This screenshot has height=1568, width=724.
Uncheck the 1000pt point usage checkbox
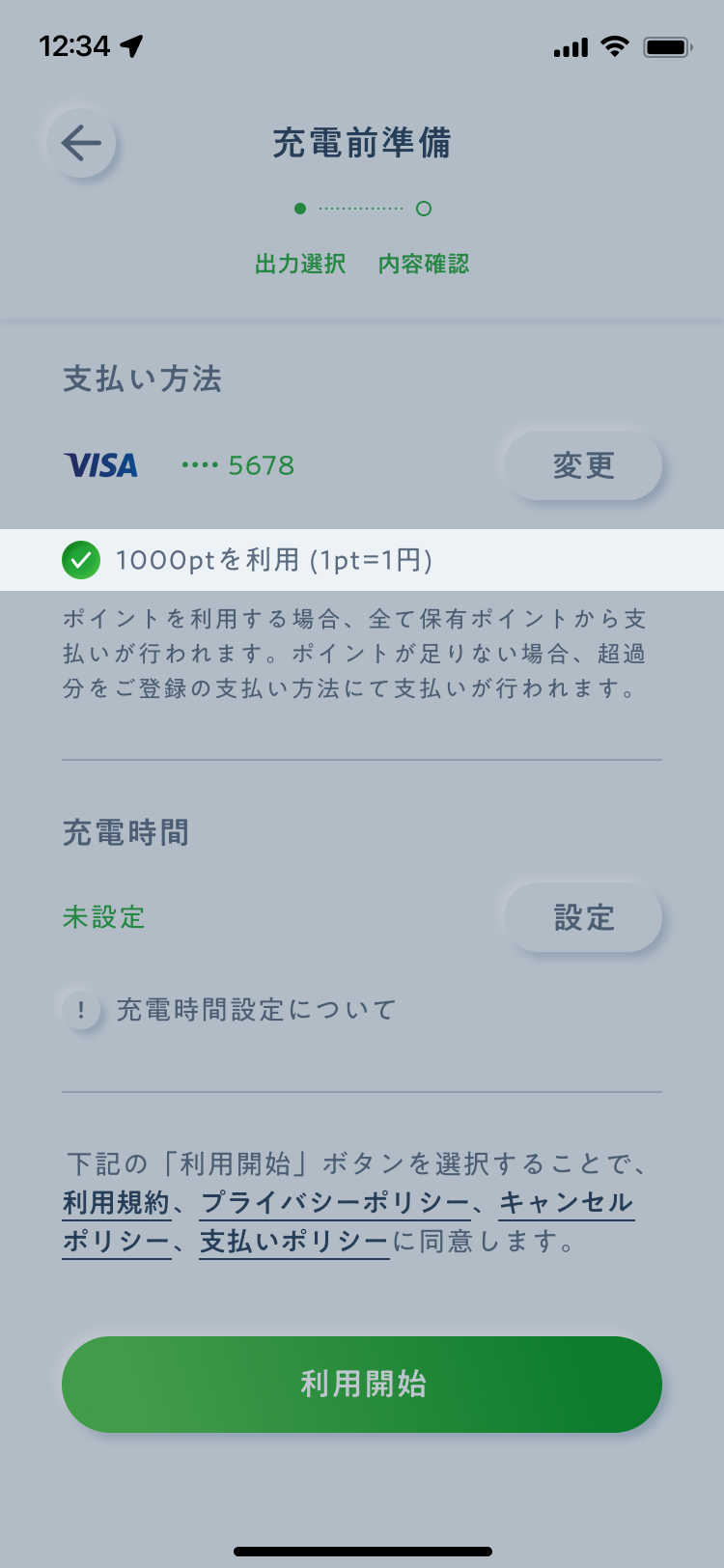tap(81, 560)
